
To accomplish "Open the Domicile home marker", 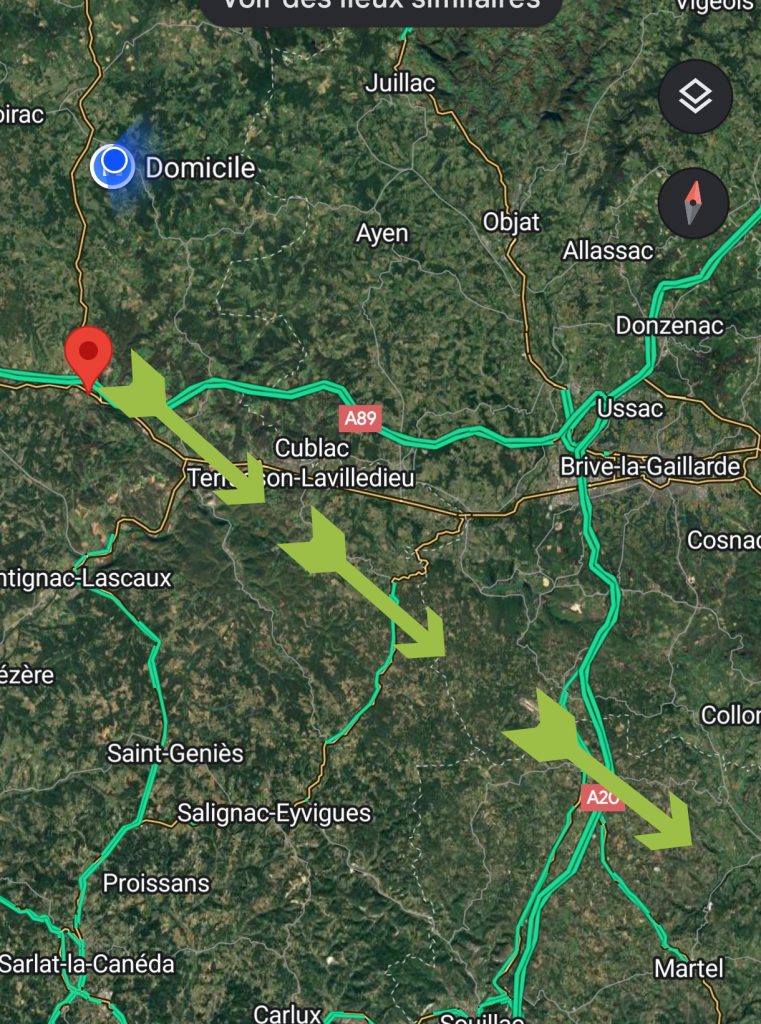I will pos(114,166).
